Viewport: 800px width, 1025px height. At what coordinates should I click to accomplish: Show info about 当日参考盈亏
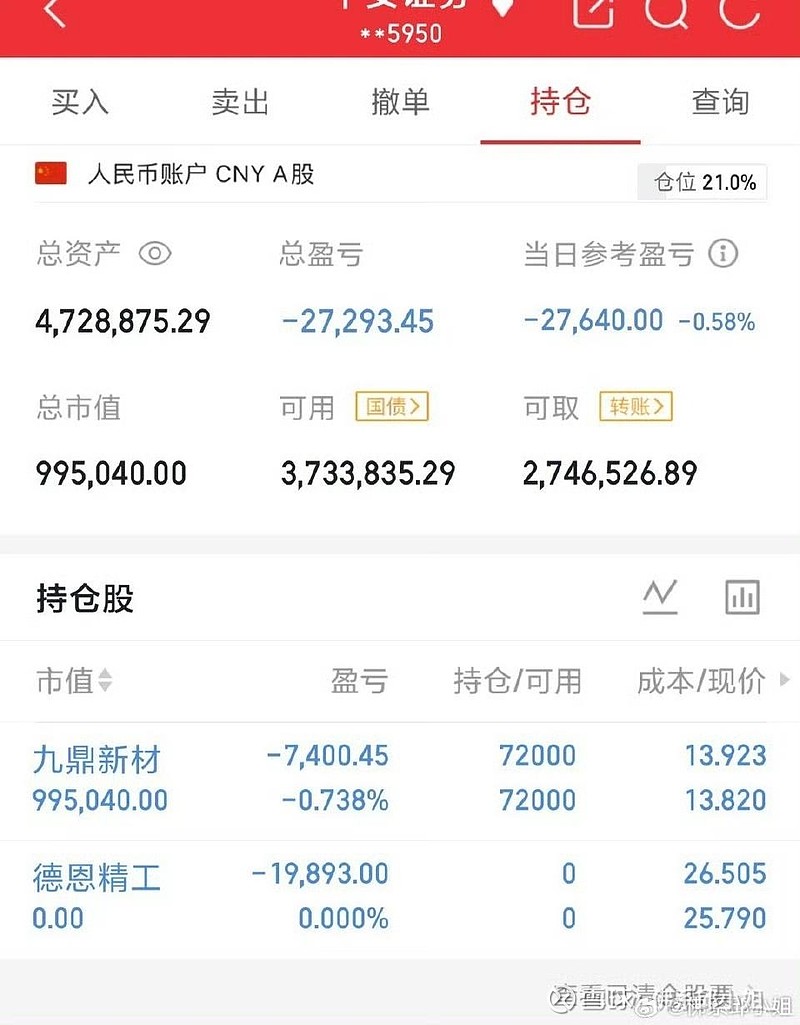point(723,254)
